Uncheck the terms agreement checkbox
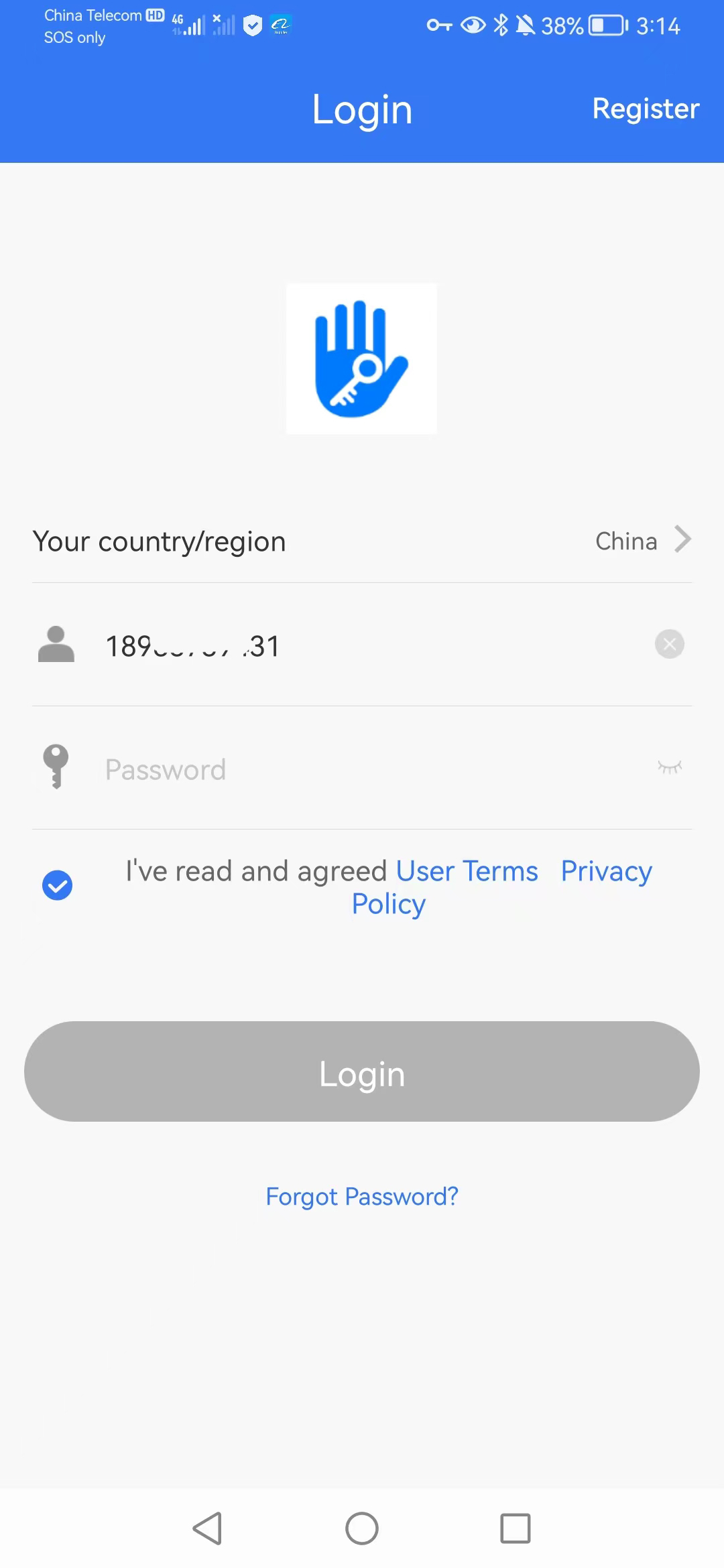Viewport: 724px width, 1568px height. point(58,885)
